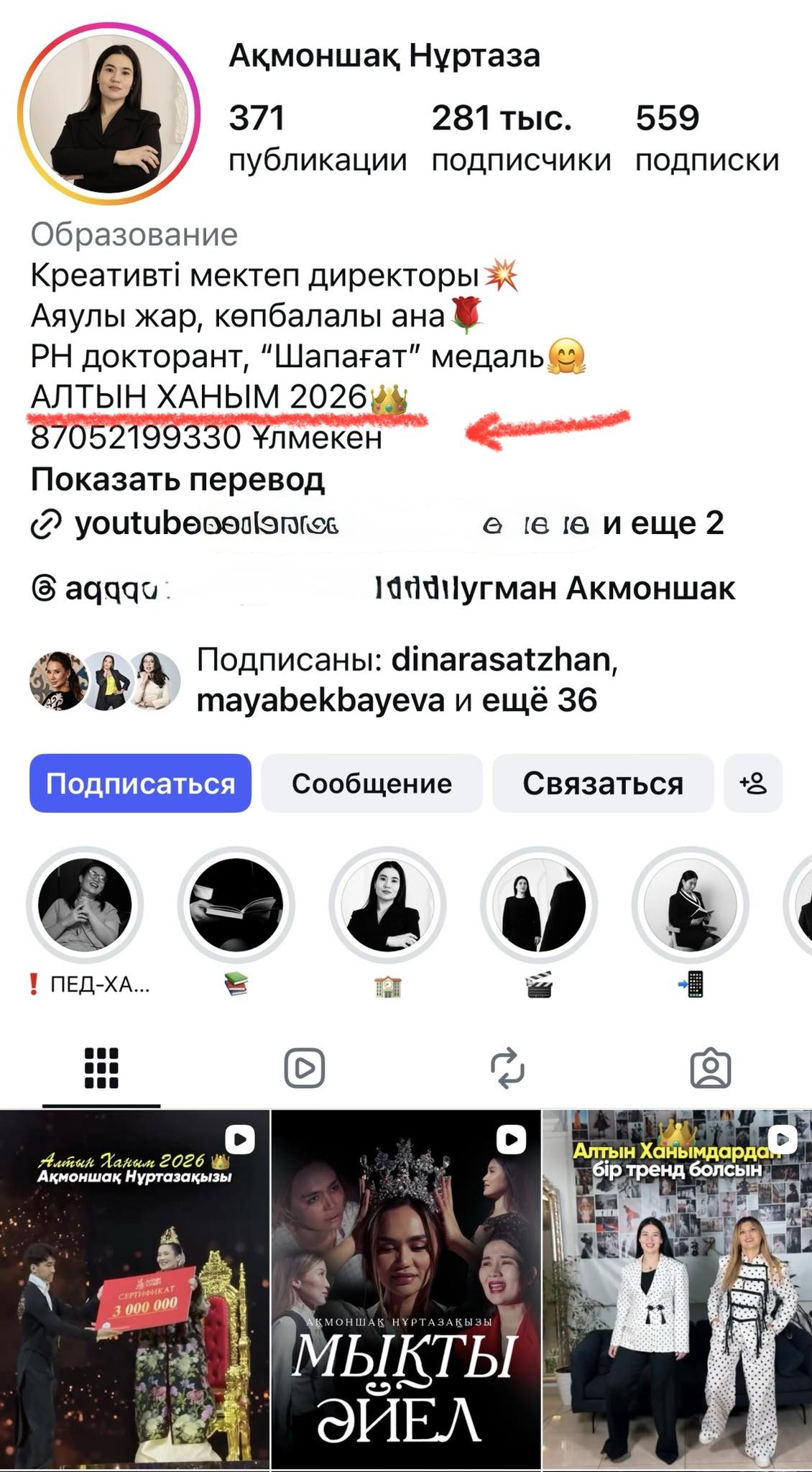Open the 559 подписки list
The height and width of the screenshot is (1472, 812).
click(x=706, y=138)
